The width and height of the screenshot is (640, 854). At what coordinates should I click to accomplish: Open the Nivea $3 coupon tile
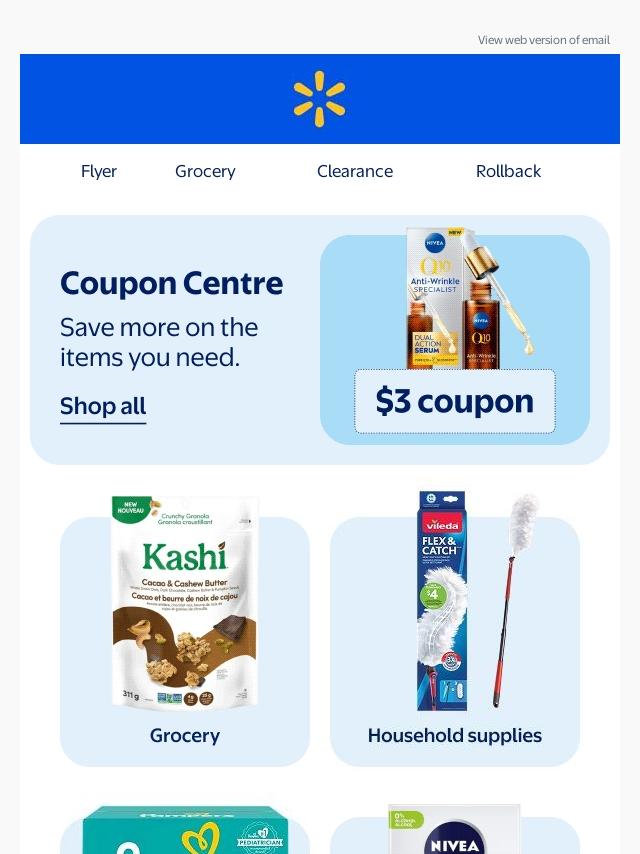455,340
